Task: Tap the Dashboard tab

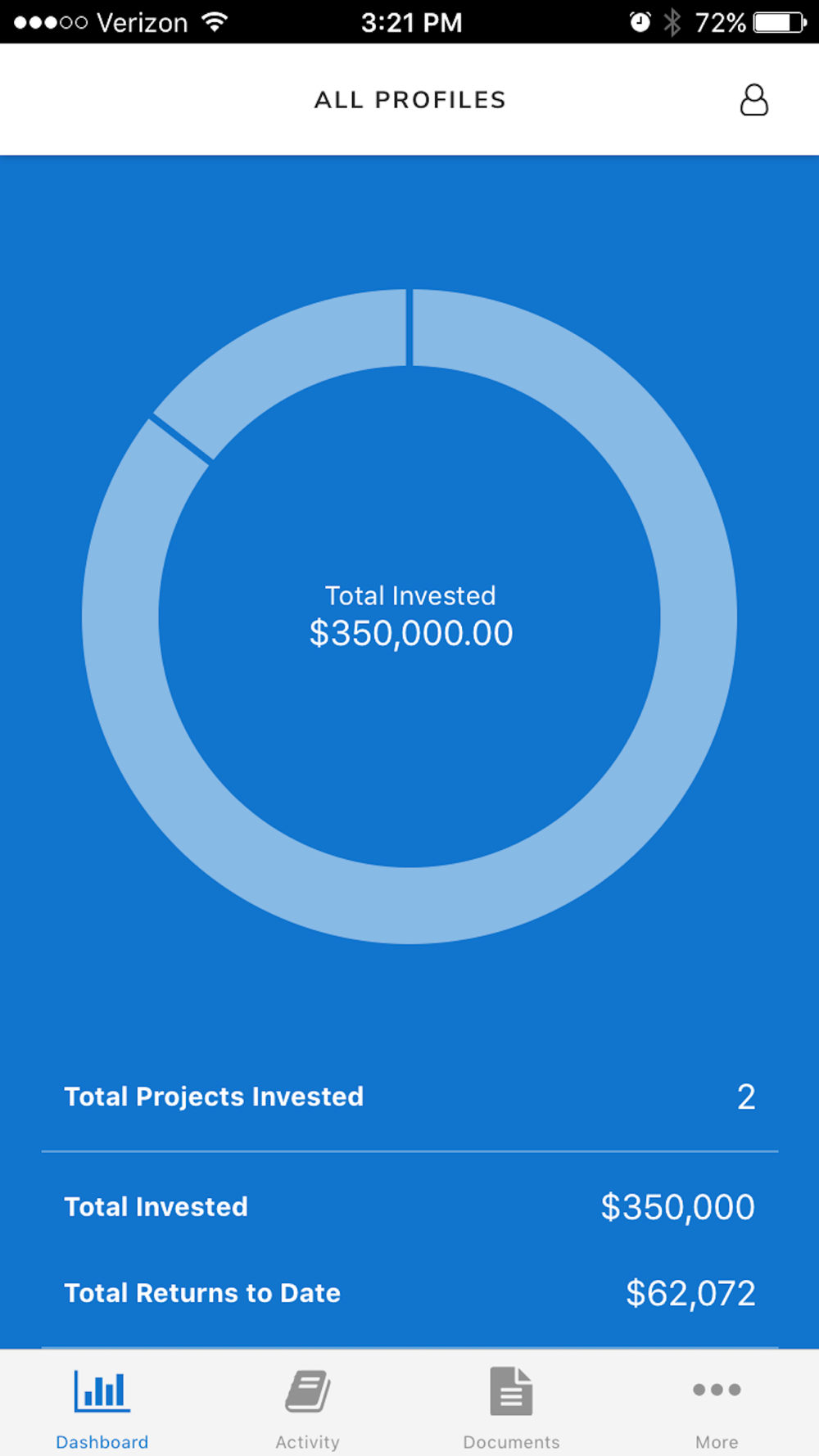Action: [x=102, y=1405]
